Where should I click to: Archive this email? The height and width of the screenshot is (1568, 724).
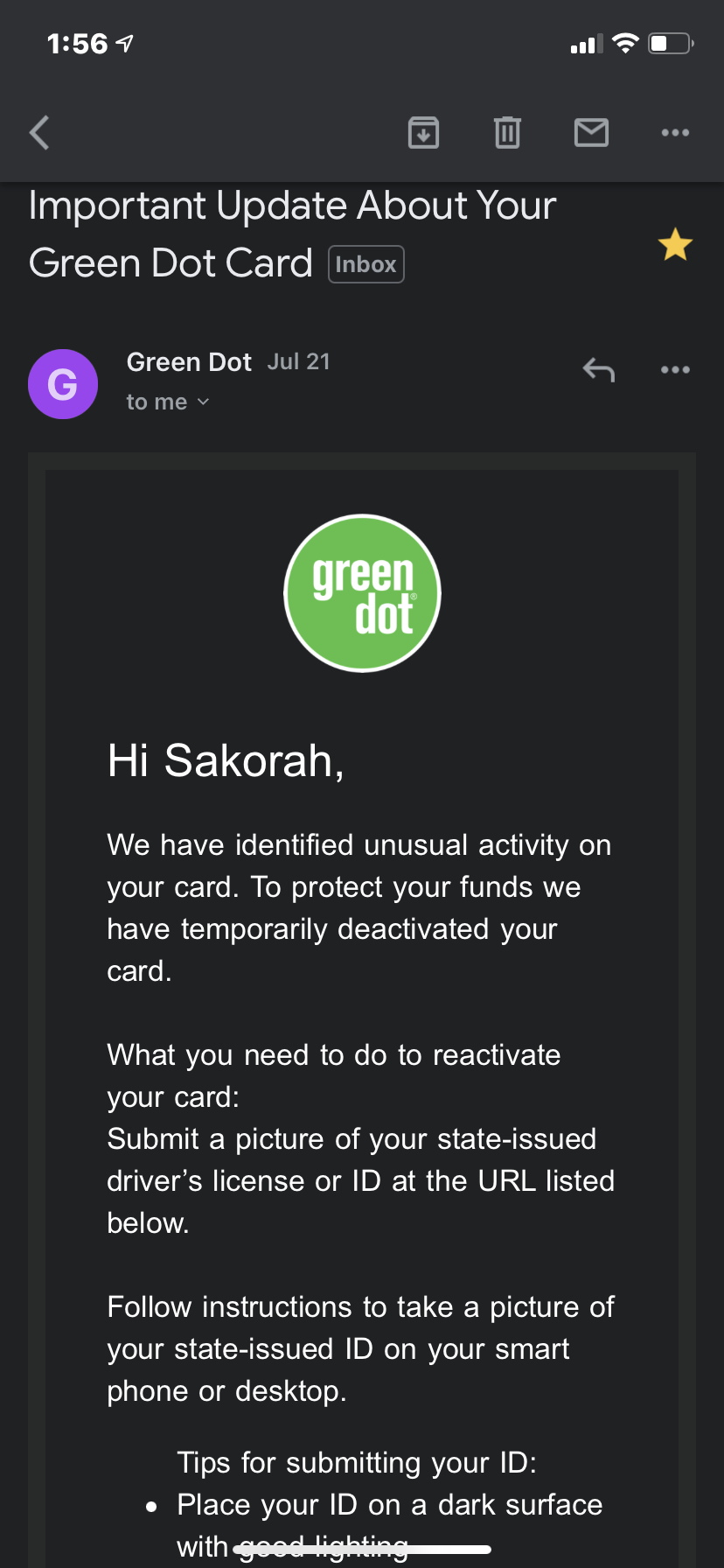tap(423, 133)
